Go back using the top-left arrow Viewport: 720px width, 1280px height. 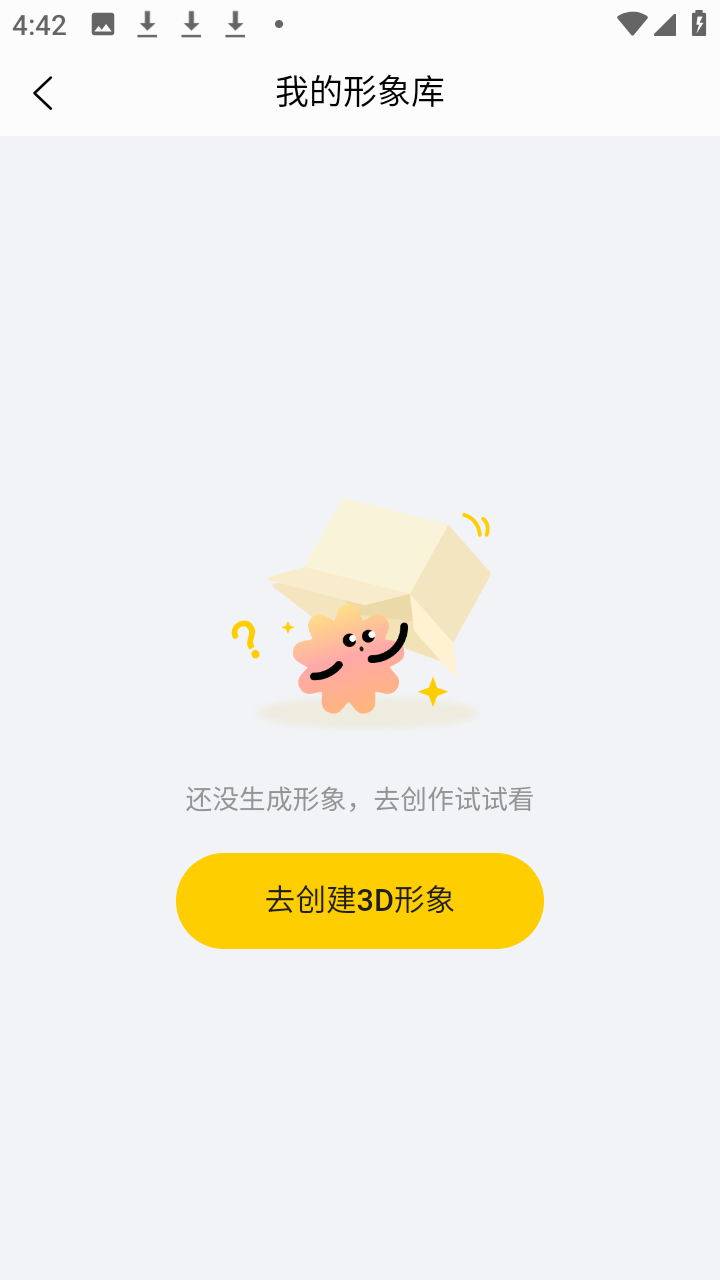coord(42,93)
